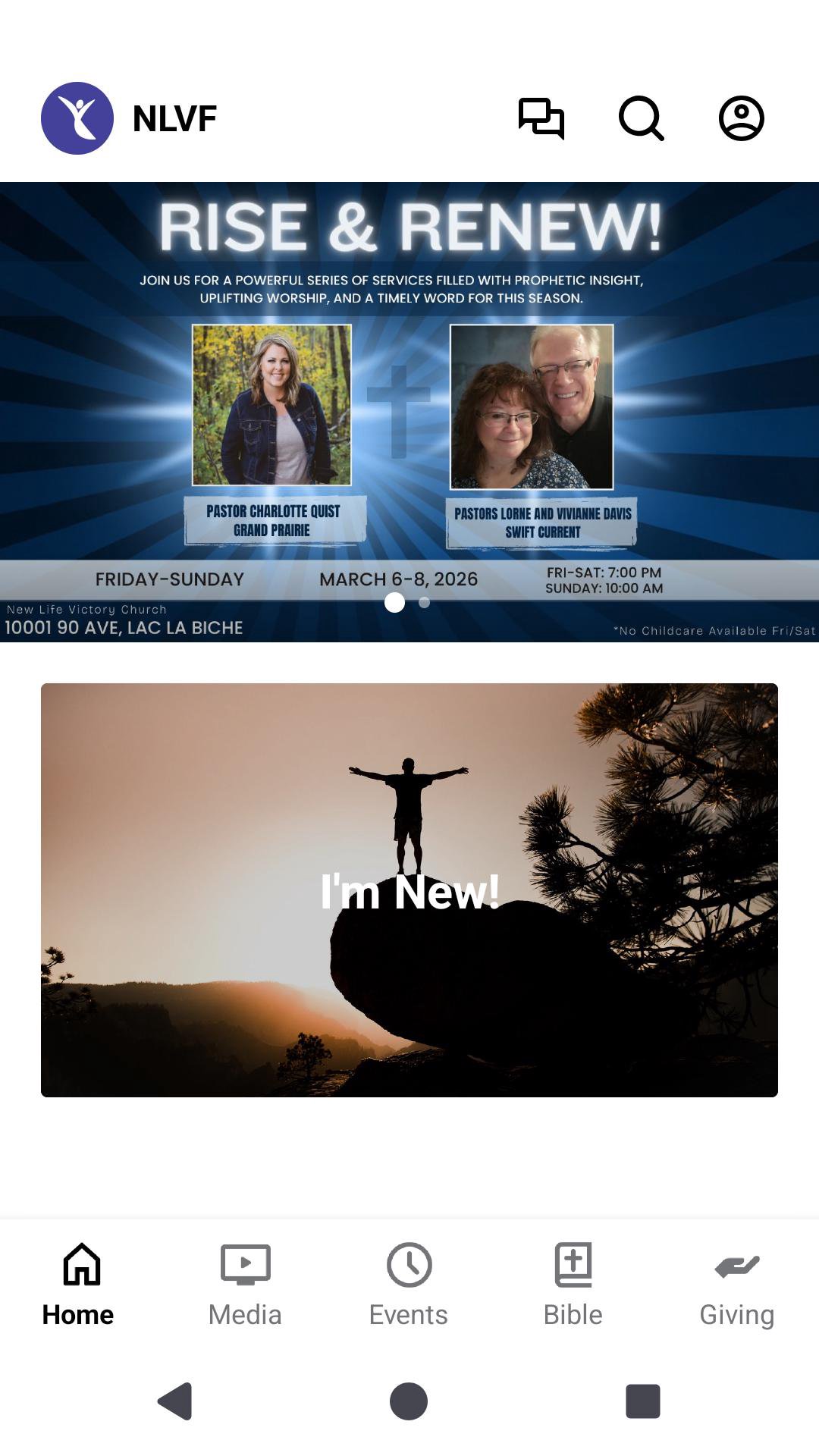The width and height of the screenshot is (819, 1456).
Task: Switch to the Media tab
Action: click(245, 1285)
